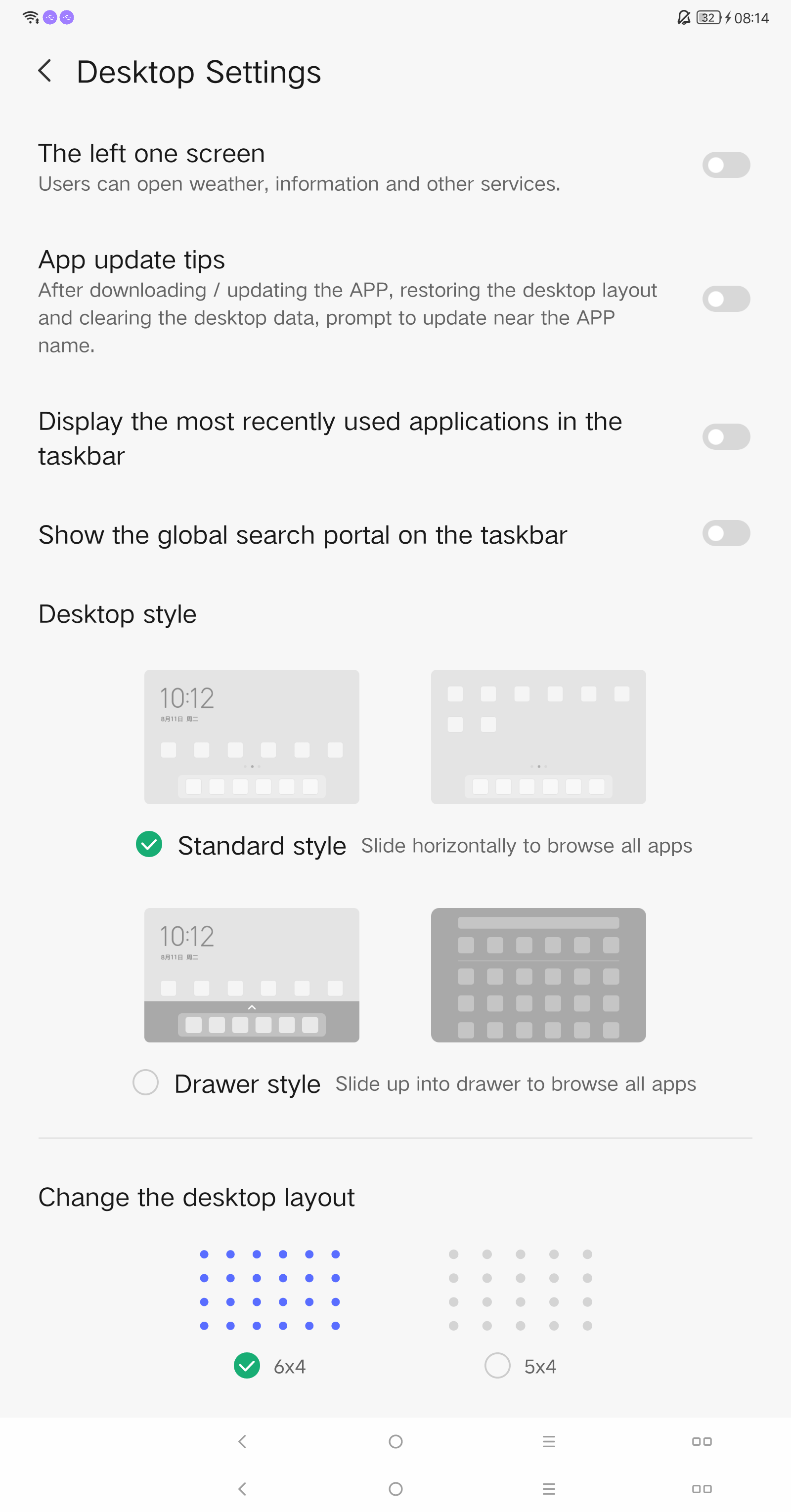Tap the Drawer style open-drawer preview
This screenshot has width=791, height=1512.
coord(538,975)
